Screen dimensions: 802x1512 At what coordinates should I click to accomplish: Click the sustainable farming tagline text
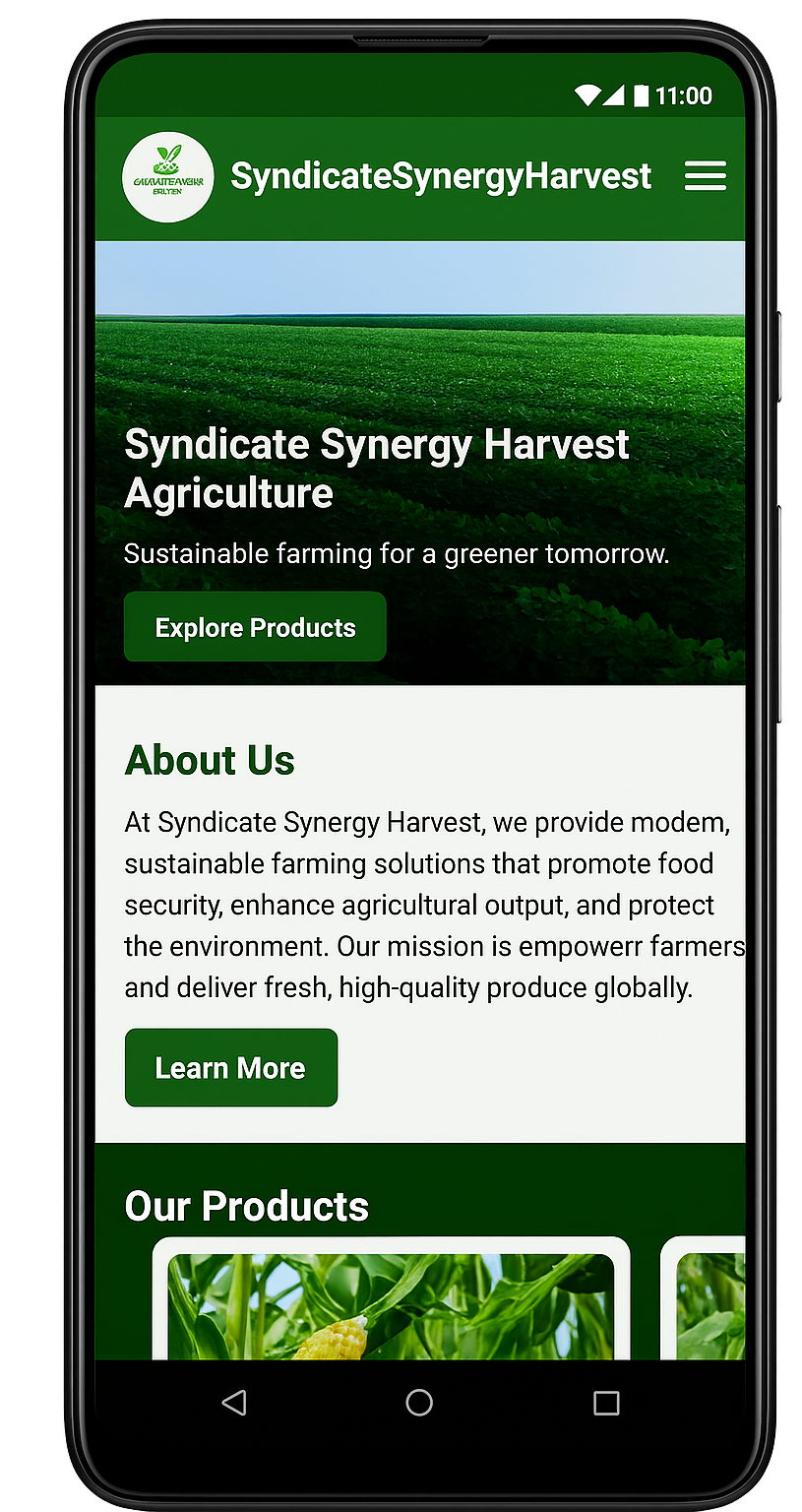coord(396,553)
